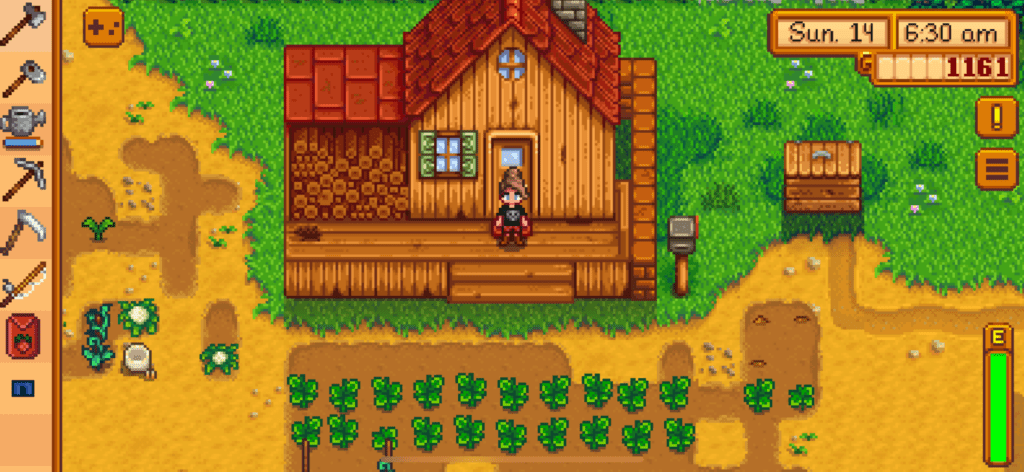The width and height of the screenshot is (1024, 472).
Task: Select the pickaxe tool
Action: (24, 178)
